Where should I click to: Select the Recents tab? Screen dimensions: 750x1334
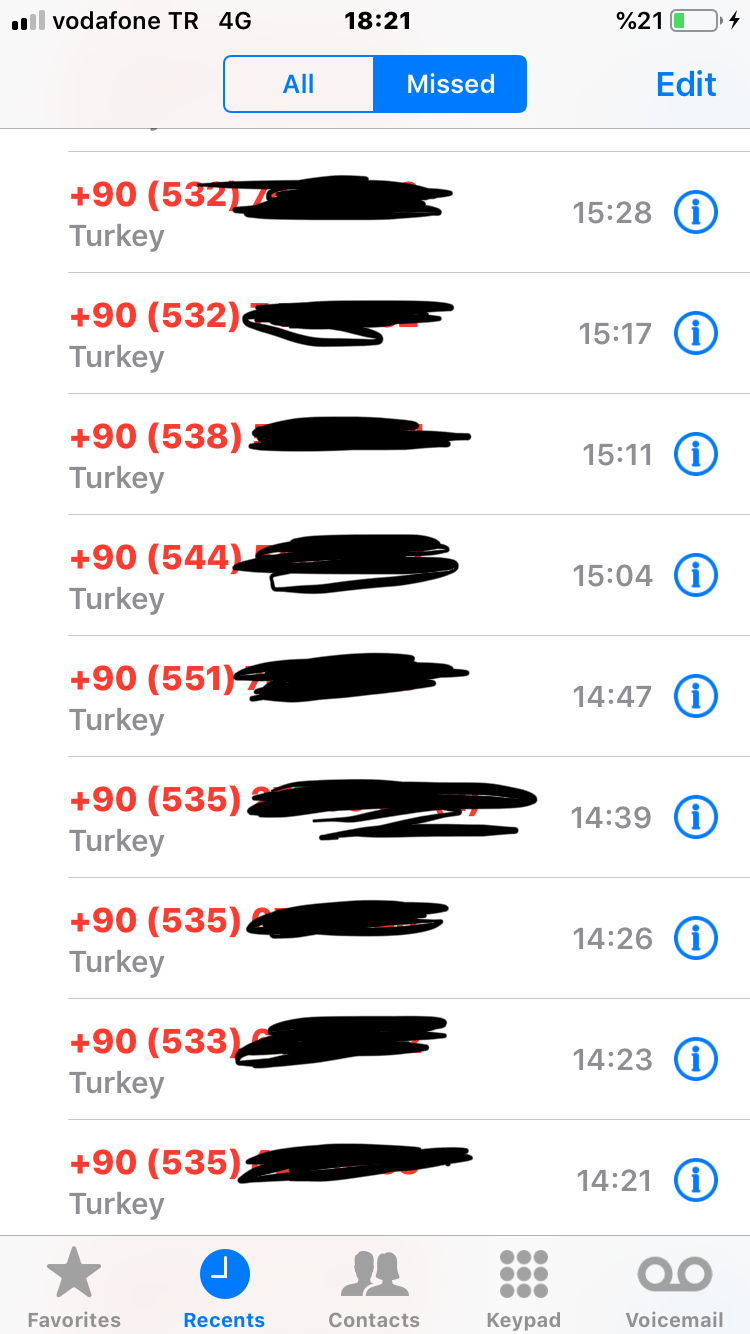(224, 1288)
